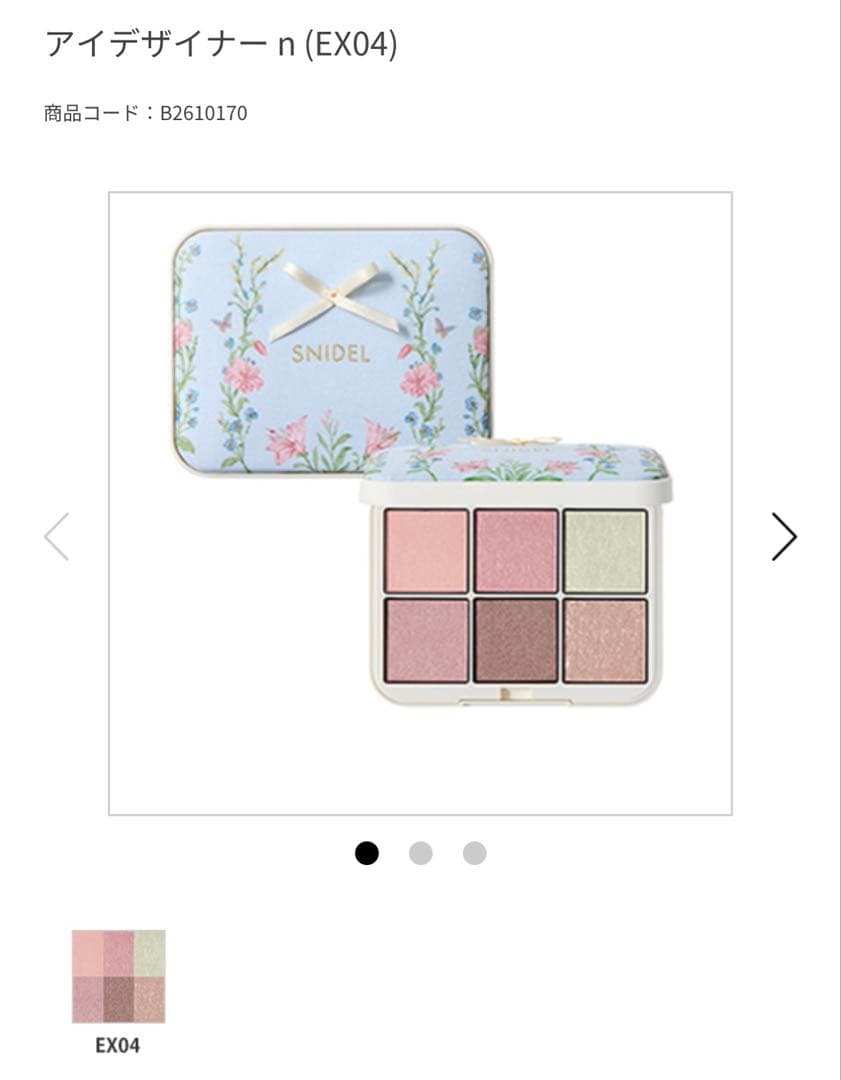Jump to second image indicator dot
The height and width of the screenshot is (1080, 841).
421,853
